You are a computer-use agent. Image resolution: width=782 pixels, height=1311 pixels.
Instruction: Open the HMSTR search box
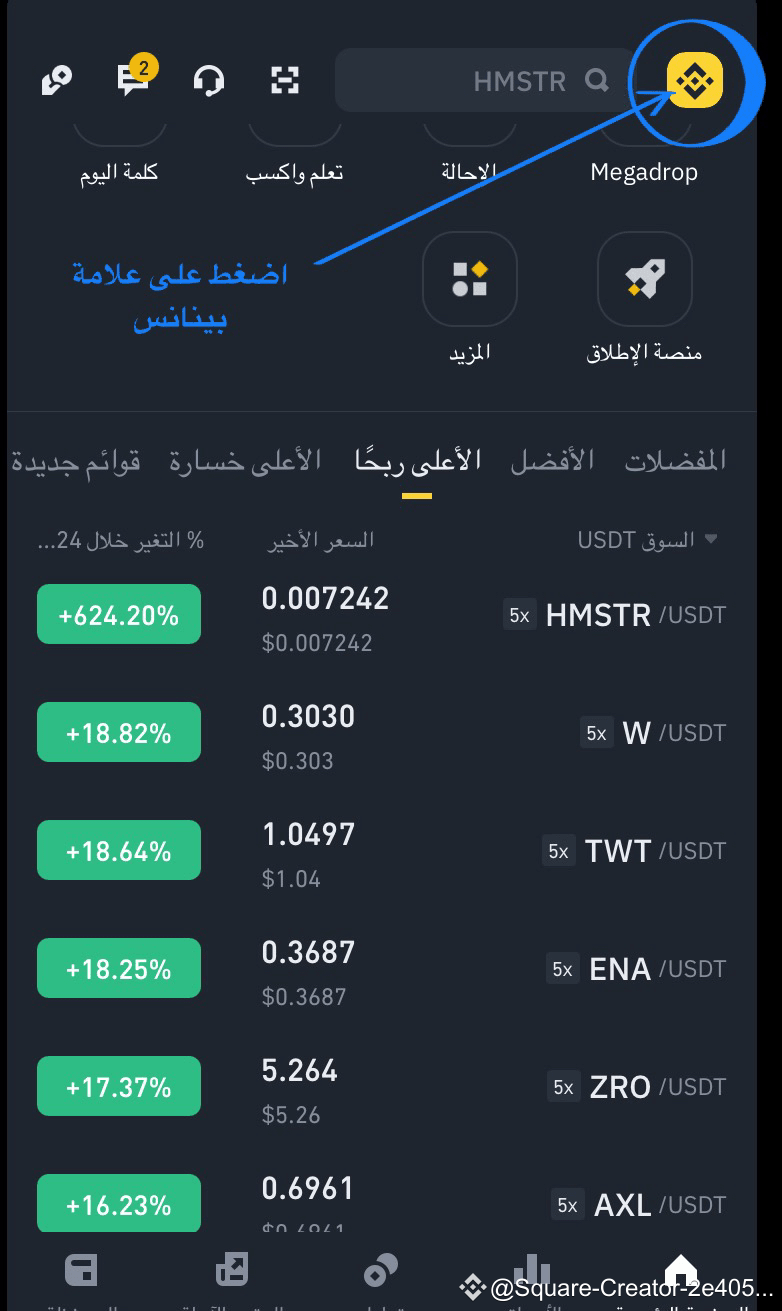pyautogui.click(x=478, y=80)
